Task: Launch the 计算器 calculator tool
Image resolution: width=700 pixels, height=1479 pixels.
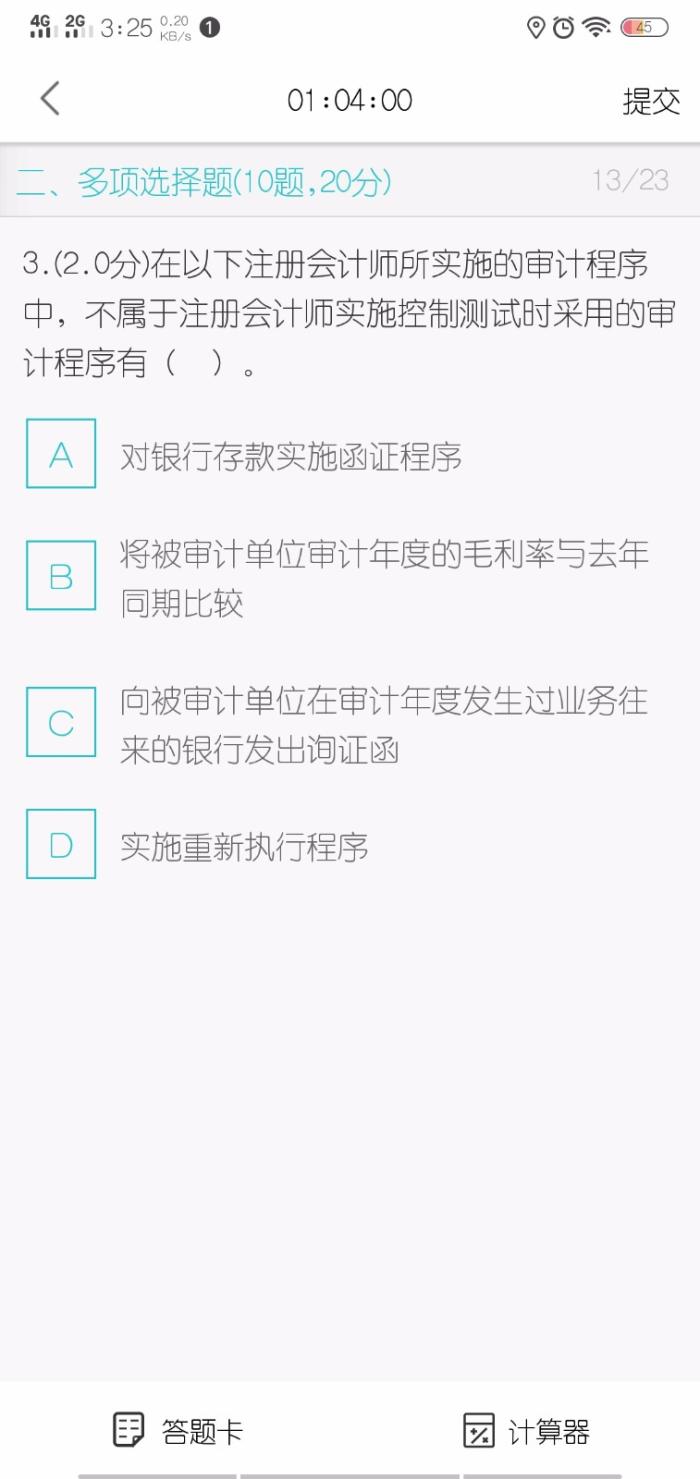Action: tap(527, 1431)
